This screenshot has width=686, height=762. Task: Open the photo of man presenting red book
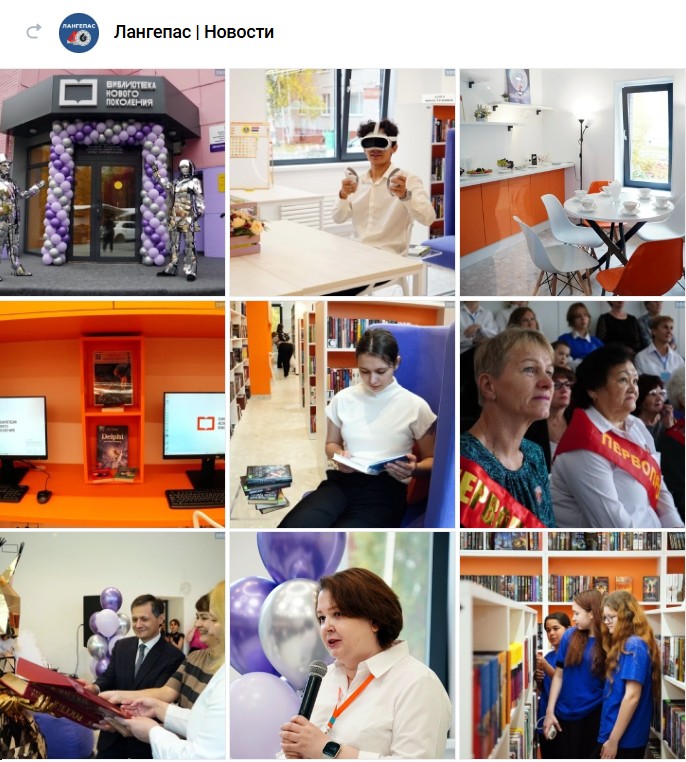click(112, 645)
